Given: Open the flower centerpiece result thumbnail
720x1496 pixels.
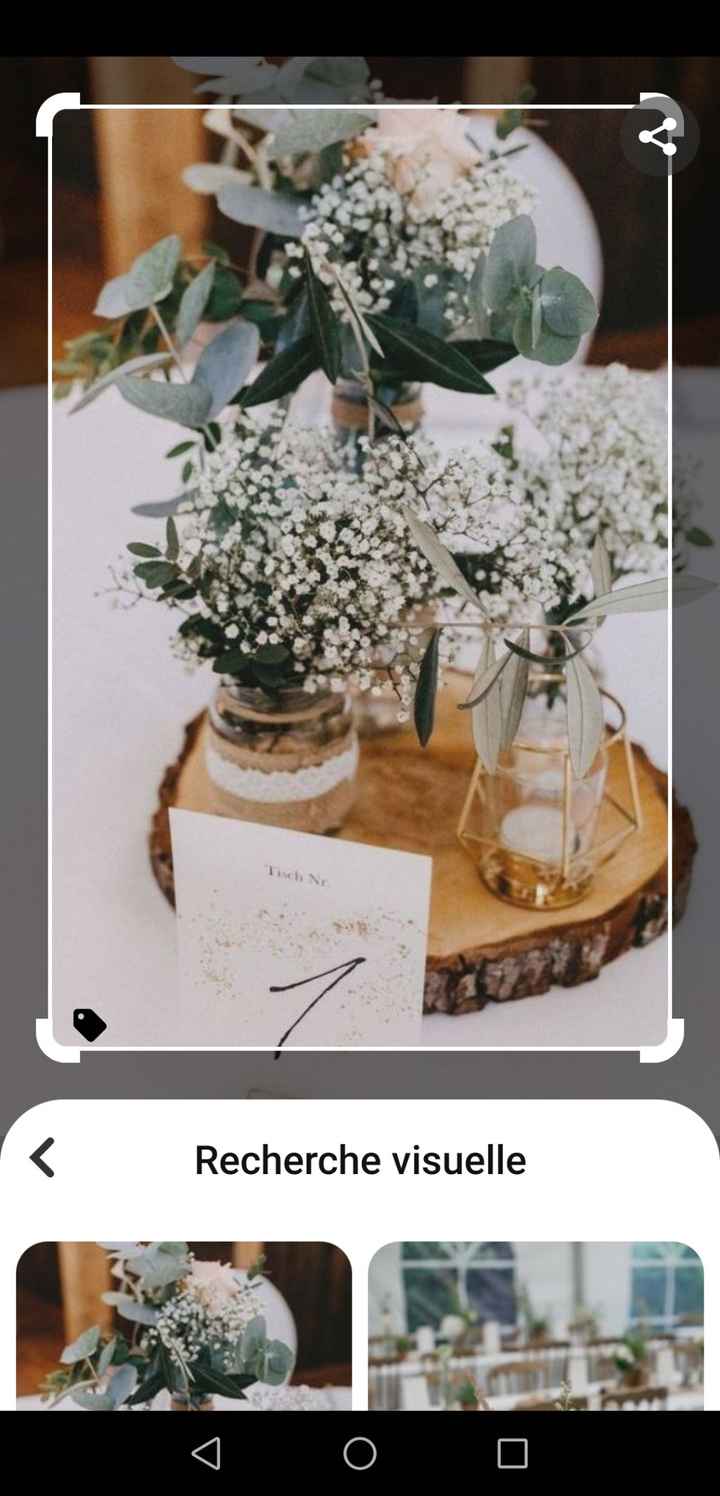Looking at the screenshot, I should (x=184, y=1325).
